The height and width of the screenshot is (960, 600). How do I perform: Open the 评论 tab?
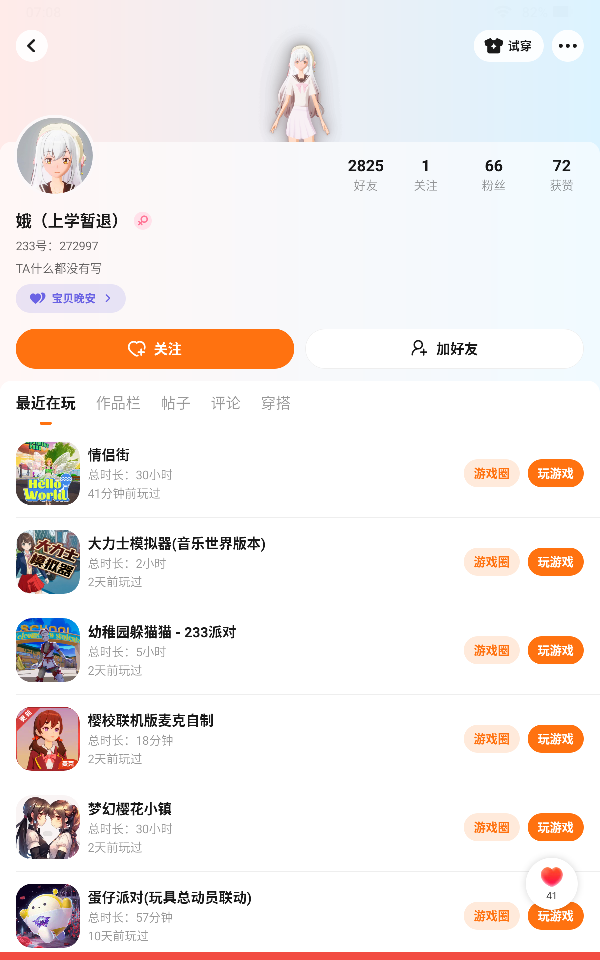[x=226, y=403]
